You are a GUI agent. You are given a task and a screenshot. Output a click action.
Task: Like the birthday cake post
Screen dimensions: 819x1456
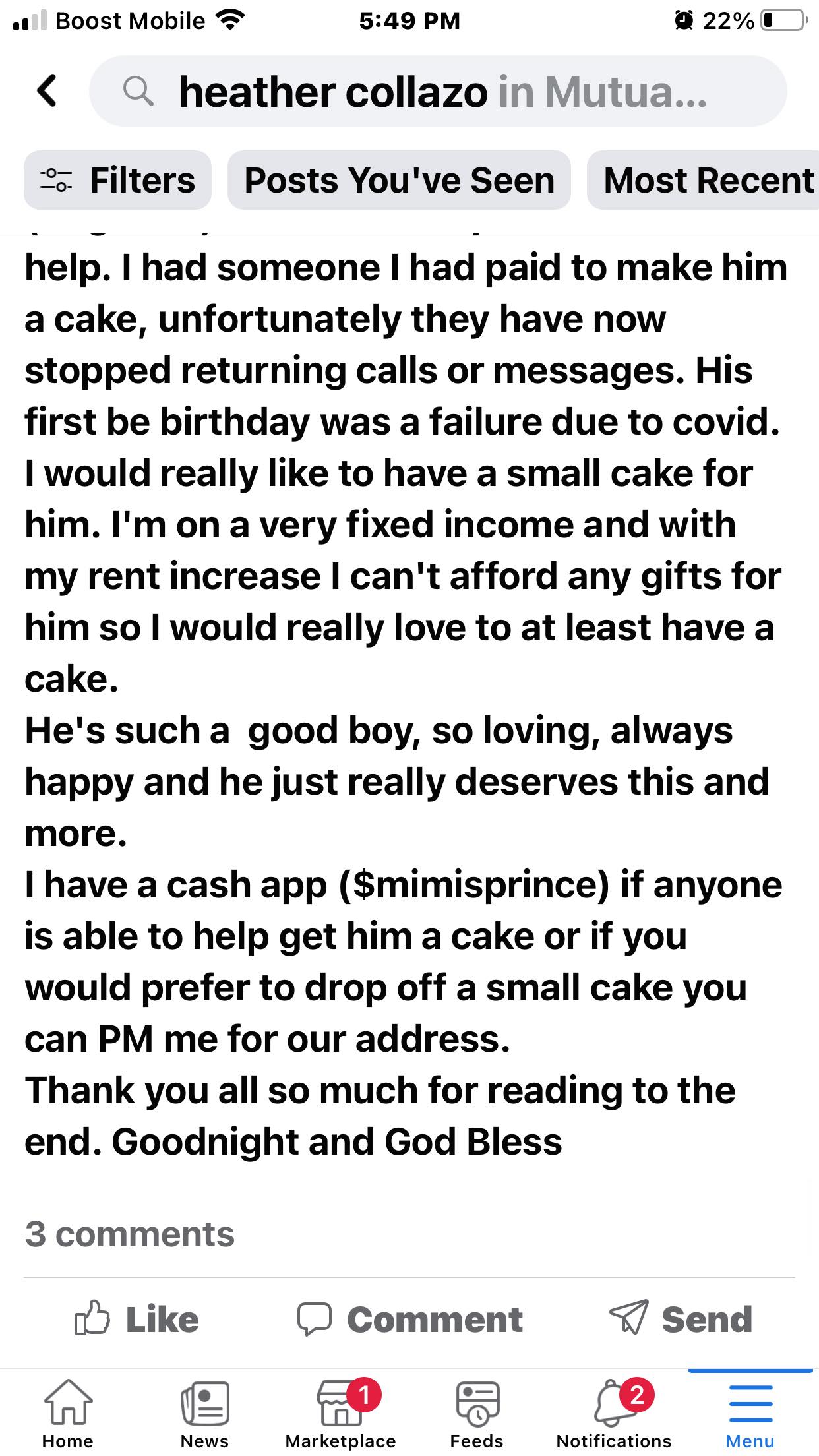(137, 1319)
